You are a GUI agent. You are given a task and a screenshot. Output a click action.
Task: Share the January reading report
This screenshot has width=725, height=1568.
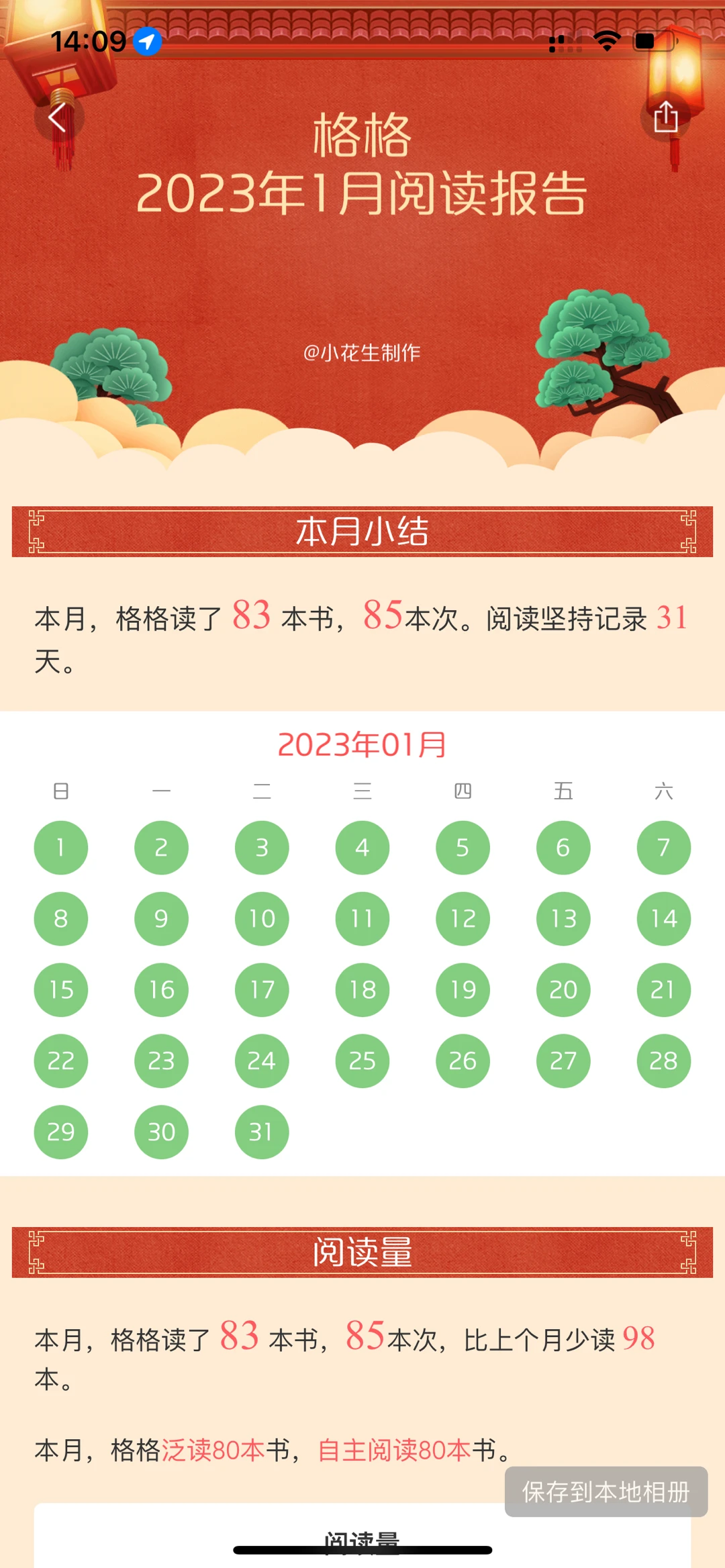point(665,117)
